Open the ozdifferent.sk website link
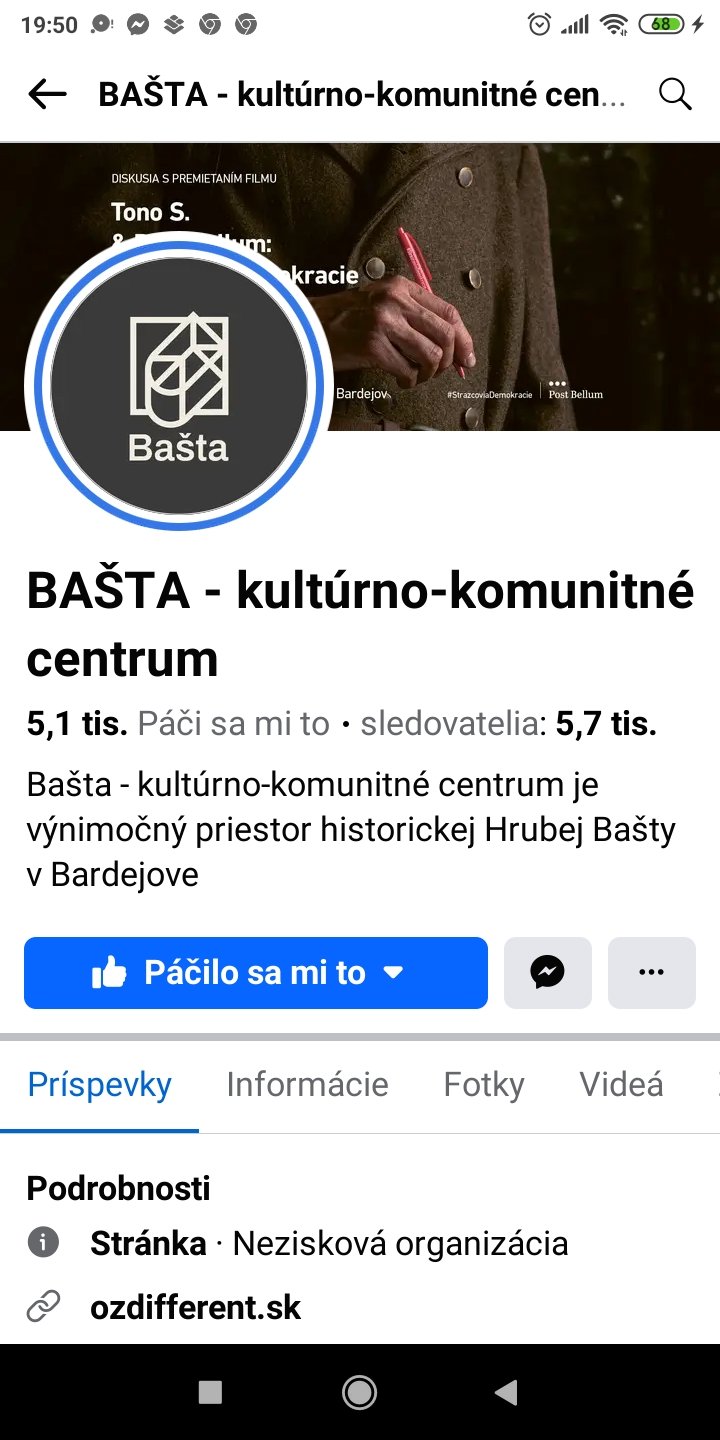 pos(195,1307)
